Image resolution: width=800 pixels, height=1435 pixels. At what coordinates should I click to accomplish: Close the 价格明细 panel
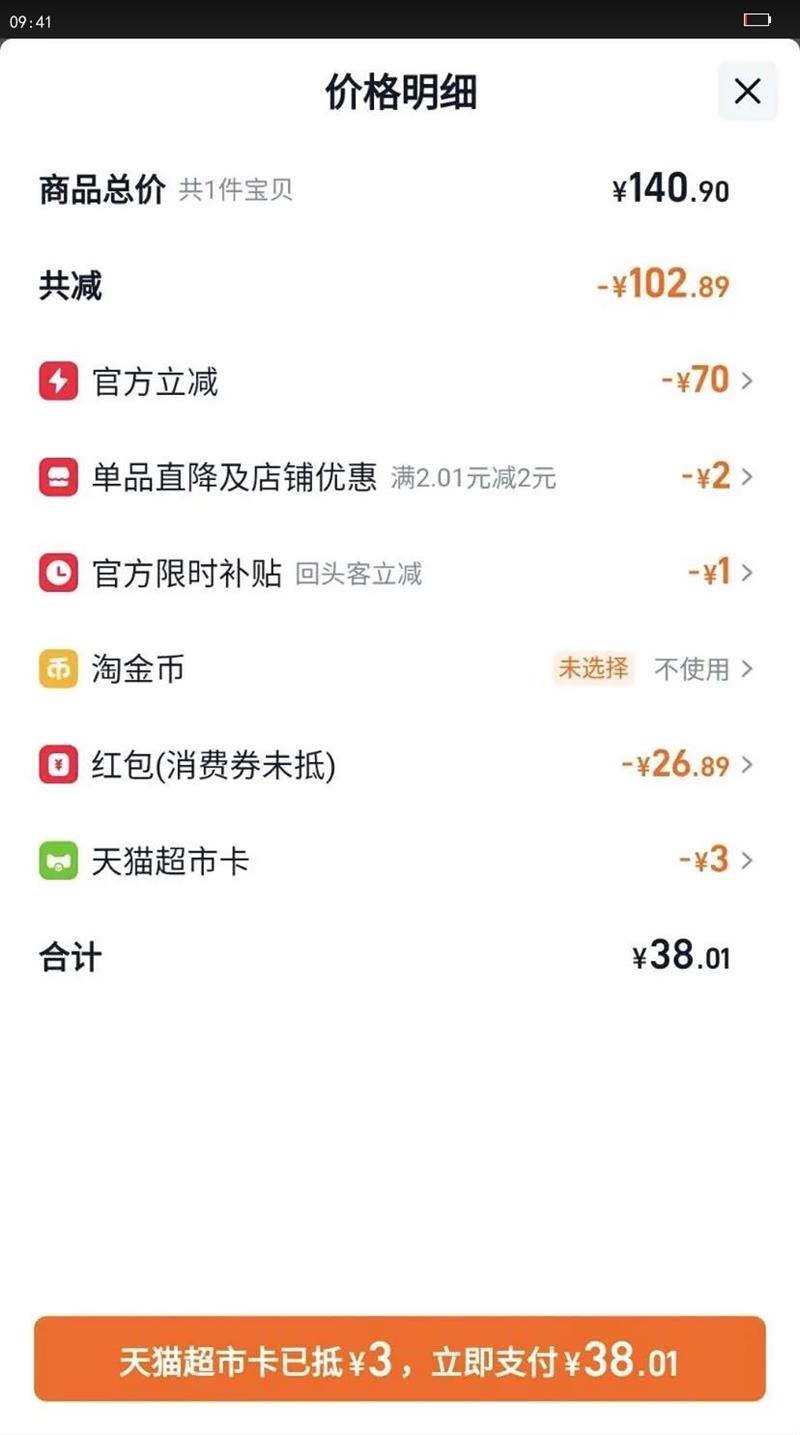(x=746, y=92)
